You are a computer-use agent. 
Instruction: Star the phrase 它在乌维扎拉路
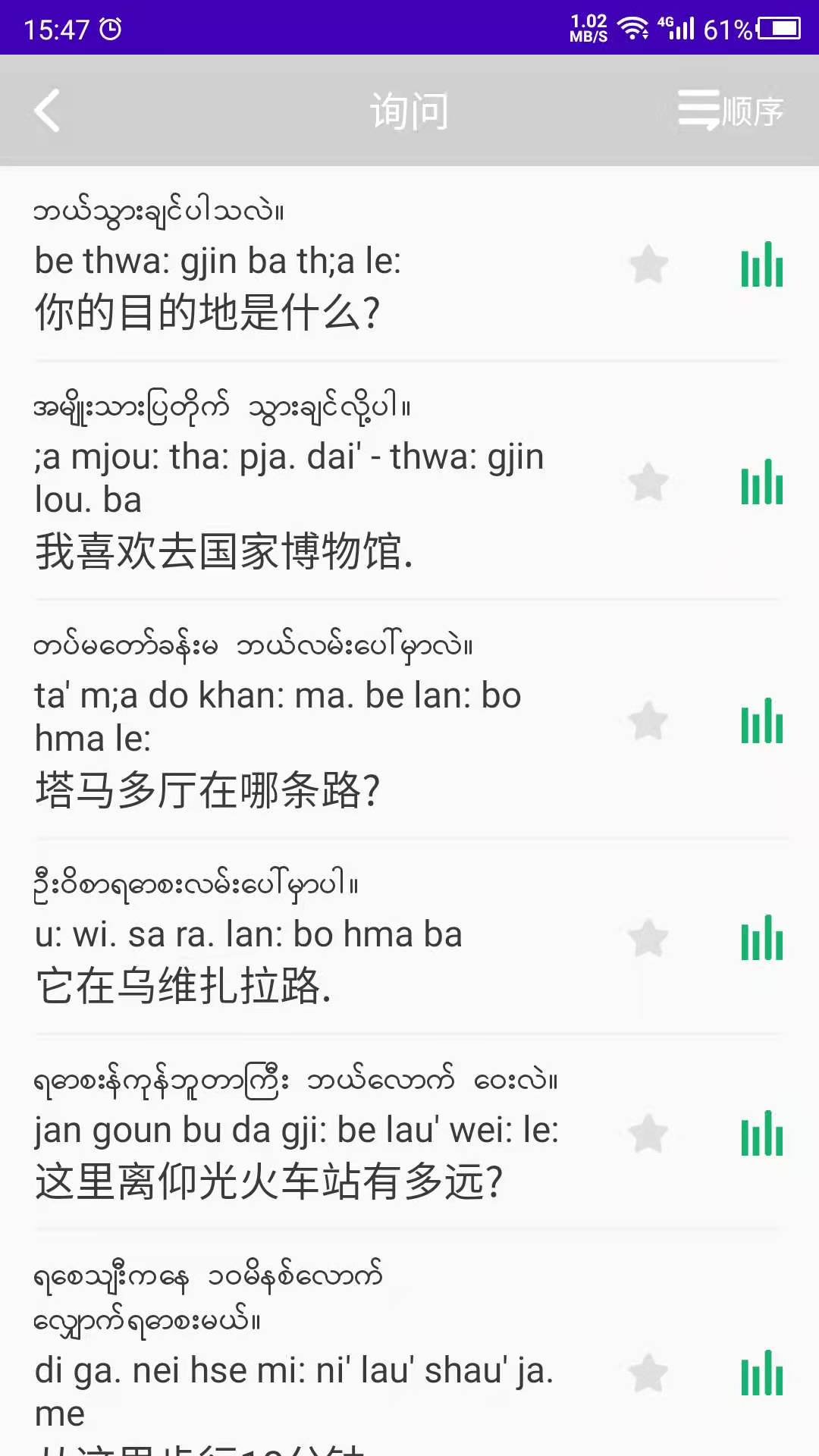point(648,938)
